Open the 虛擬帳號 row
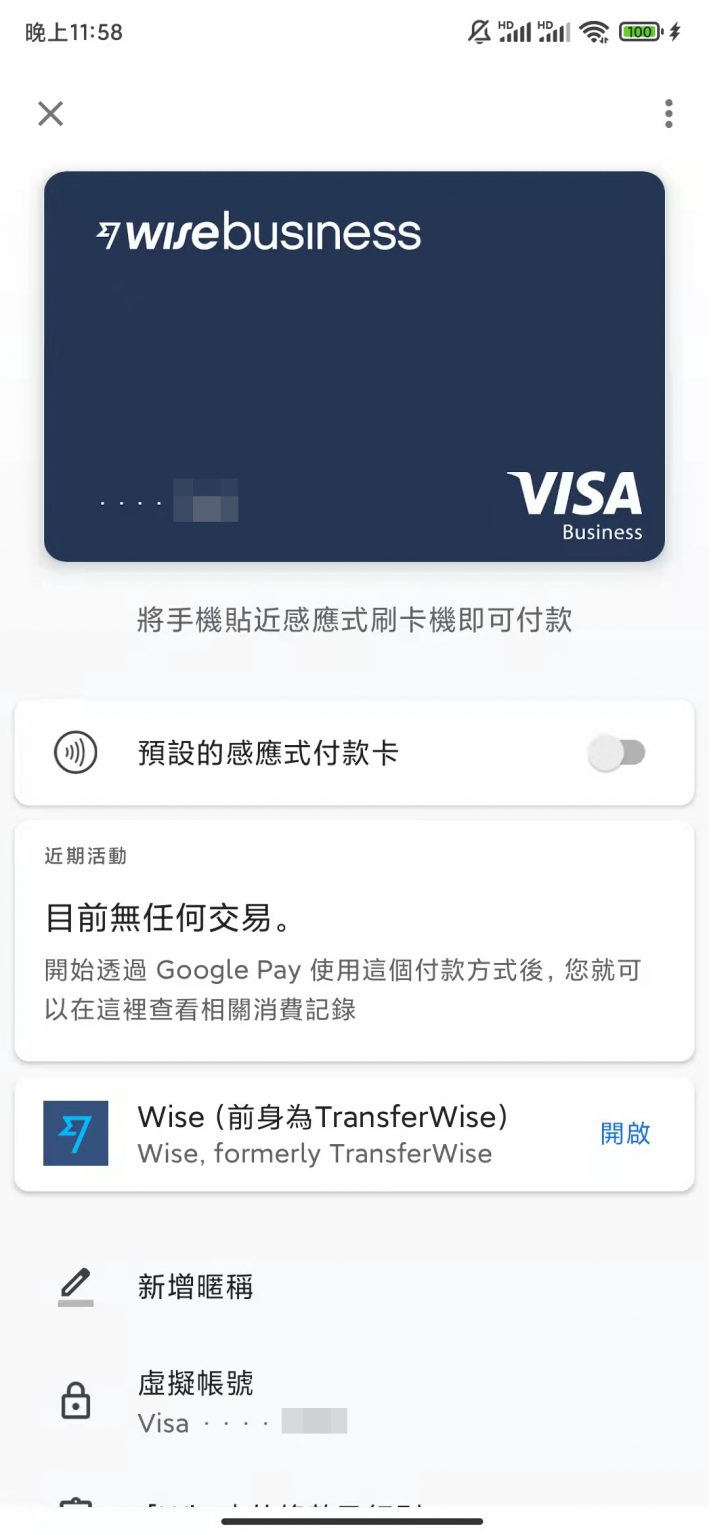Viewport: 709px width, 1536px height. (x=196, y=1400)
